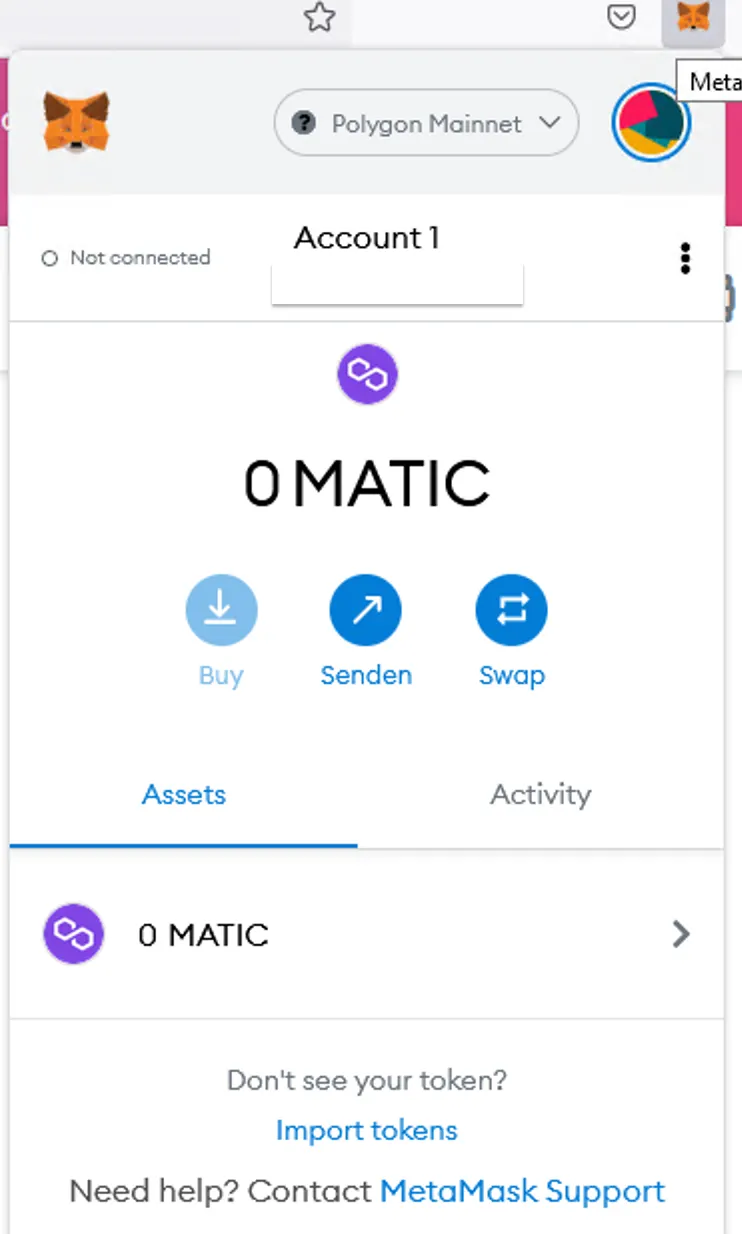Open the MetaMask Support link
The height and width of the screenshot is (1234, 742).
coord(522,1191)
